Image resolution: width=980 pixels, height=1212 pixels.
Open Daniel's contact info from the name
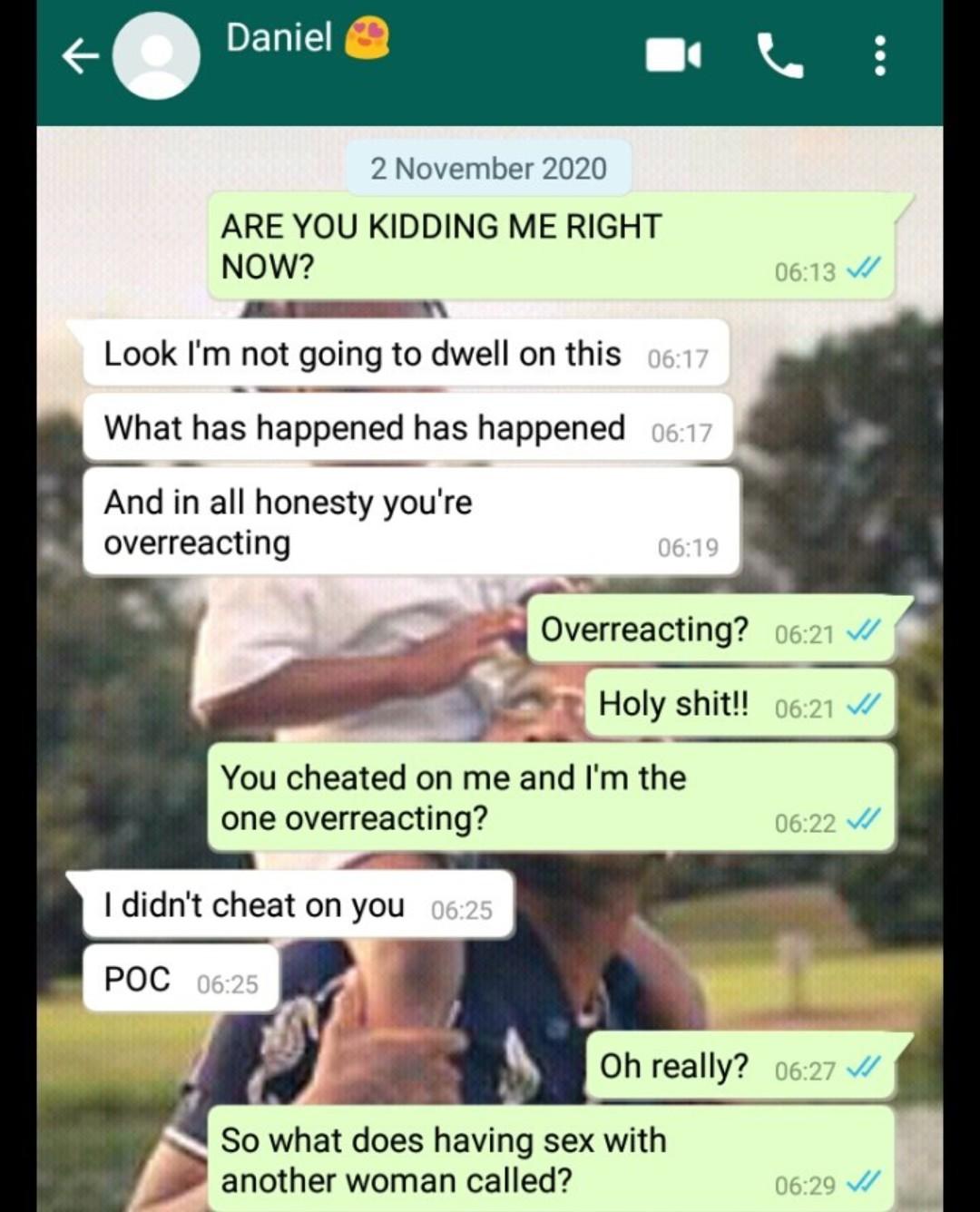pyautogui.click(x=279, y=38)
